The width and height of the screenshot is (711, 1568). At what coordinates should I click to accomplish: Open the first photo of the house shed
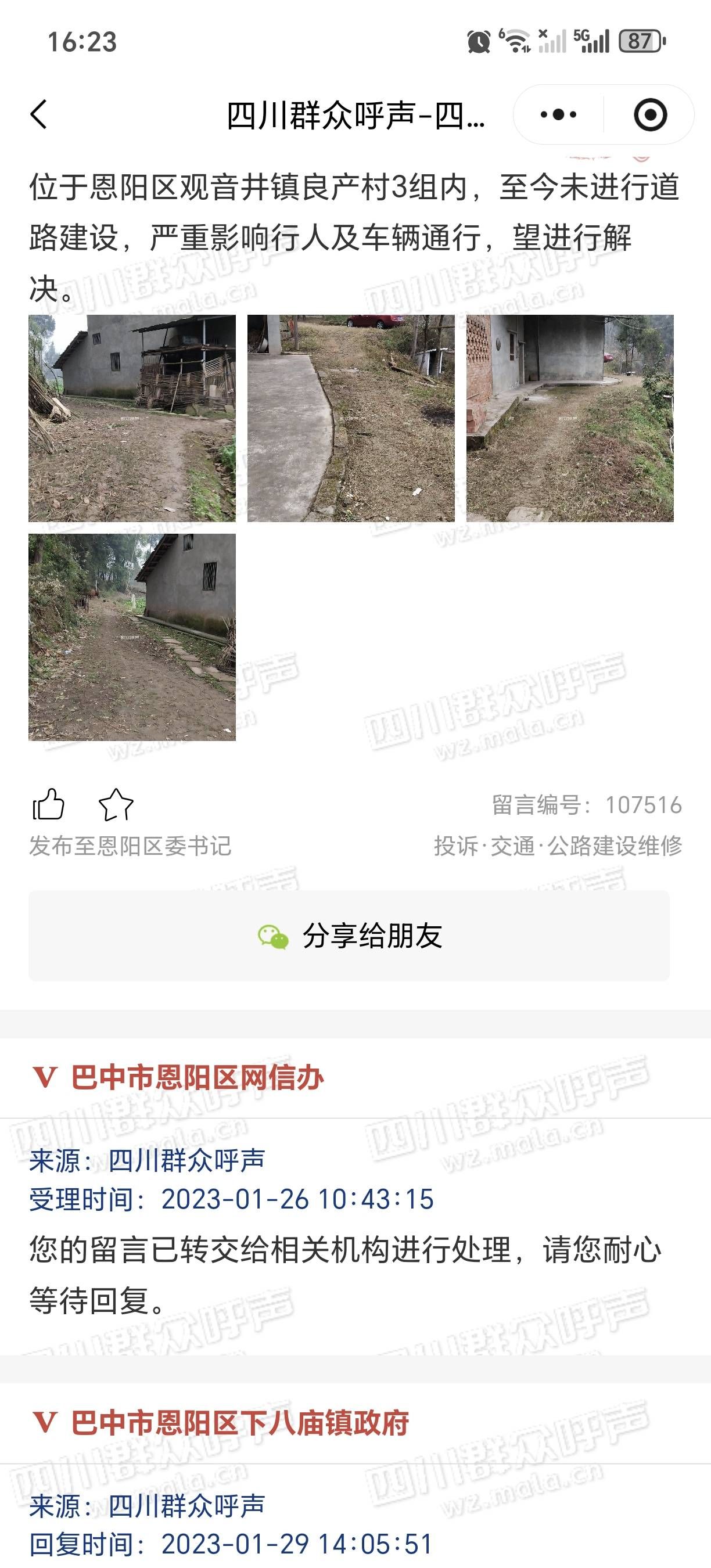click(132, 418)
